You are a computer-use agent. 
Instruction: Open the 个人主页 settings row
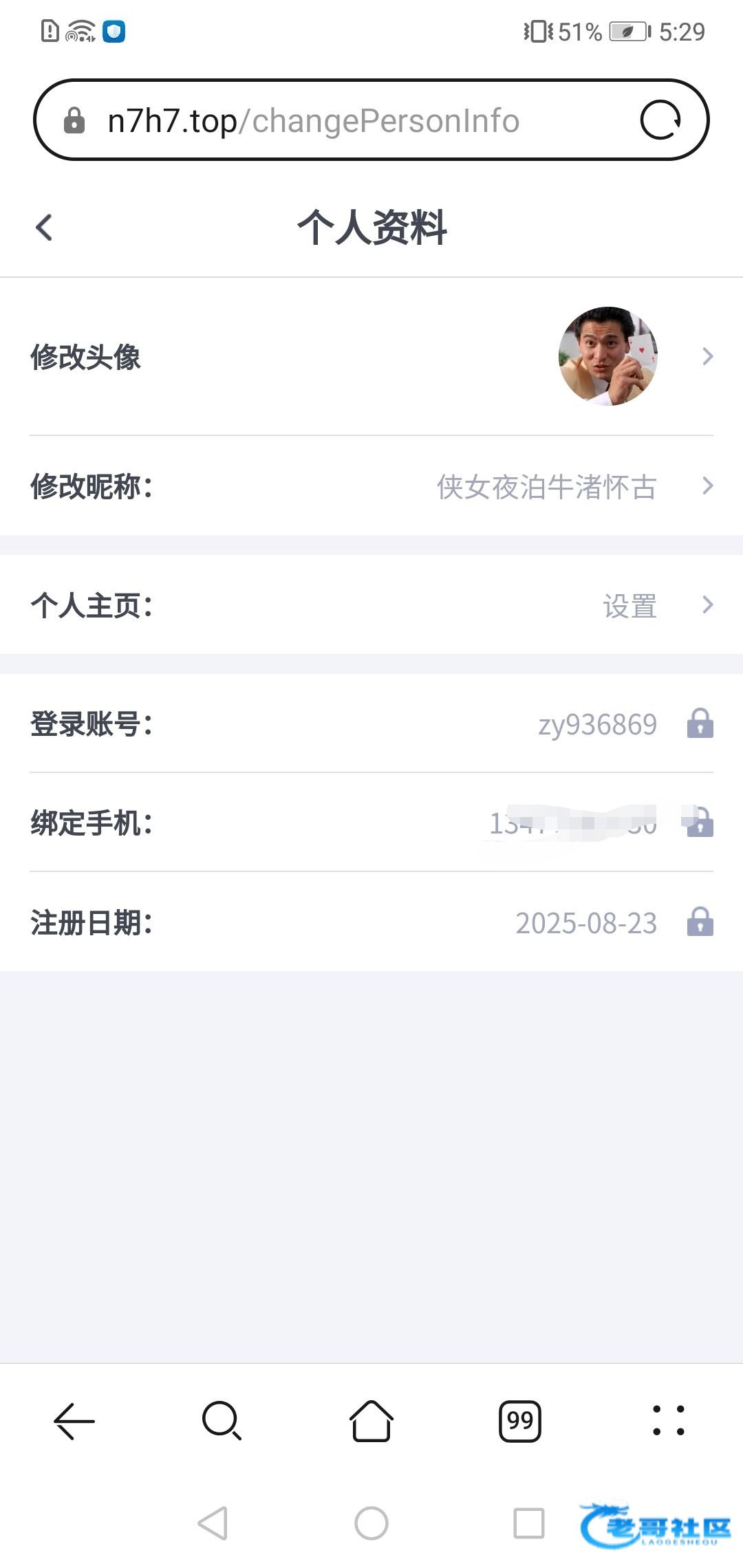coord(371,605)
